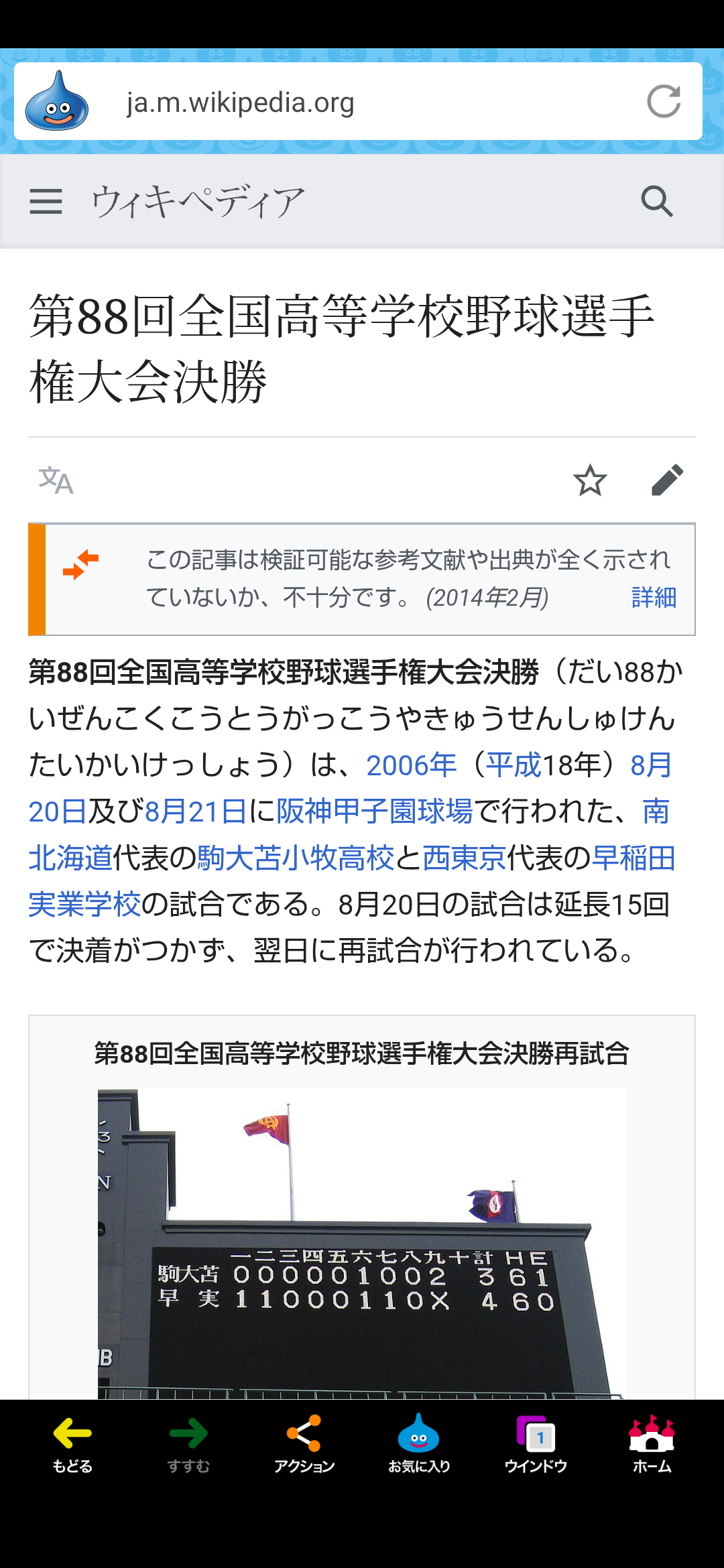Open the 駒大苫小牧高校 link
724x1568 pixels.
tap(296, 858)
